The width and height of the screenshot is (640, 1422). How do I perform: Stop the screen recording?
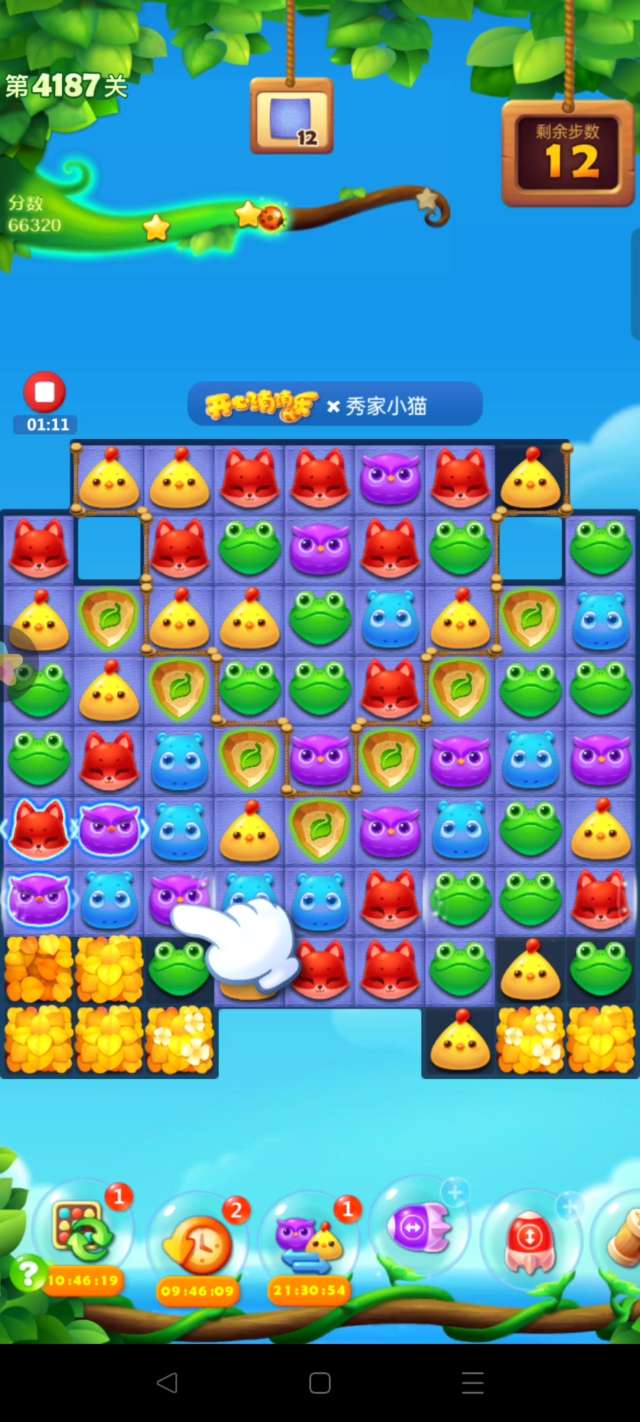tap(44, 392)
